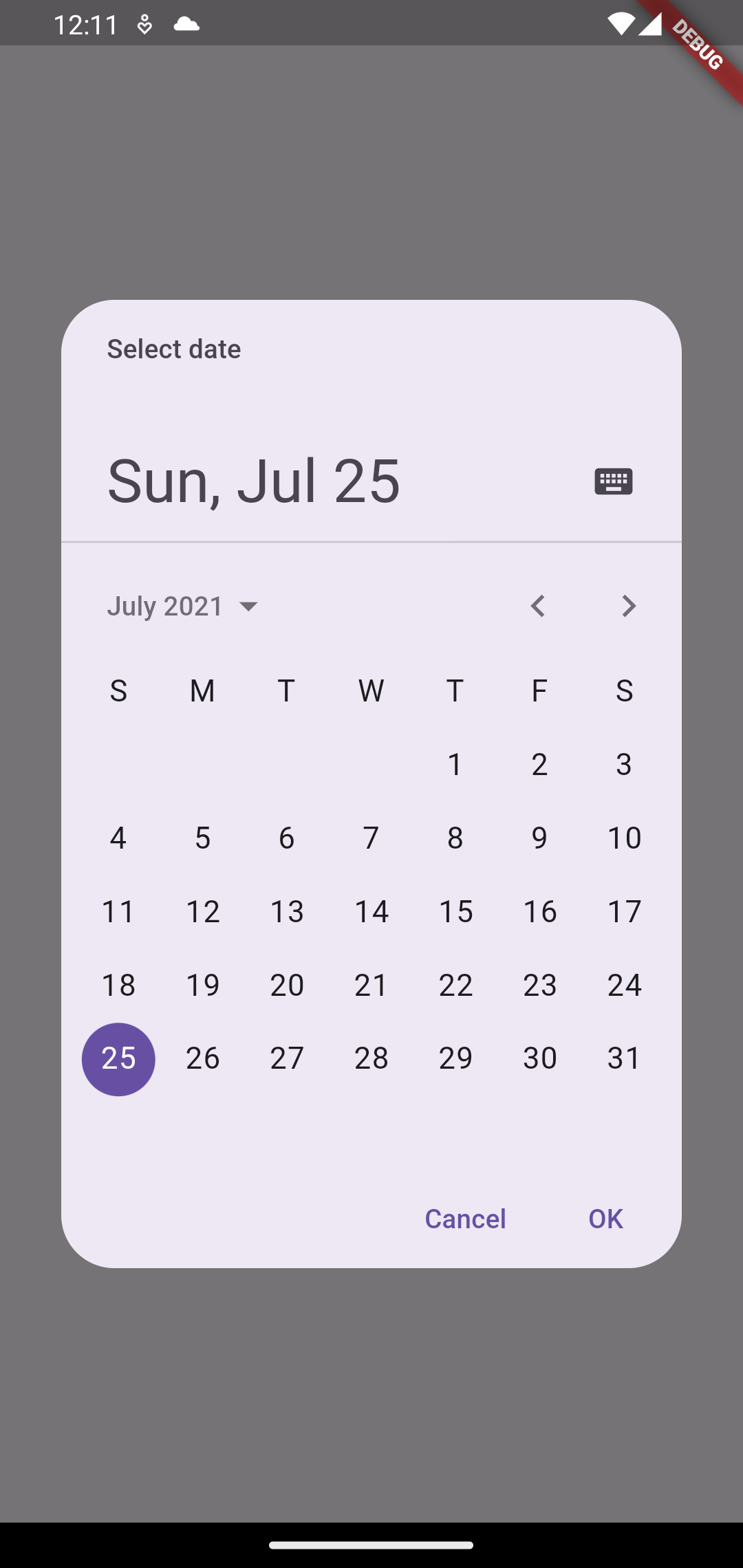Image resolution: width=743 pixels, height=1568 pixels.
Task: Go to the previous month
Action: pyautogui.click(x=538, y=606)
